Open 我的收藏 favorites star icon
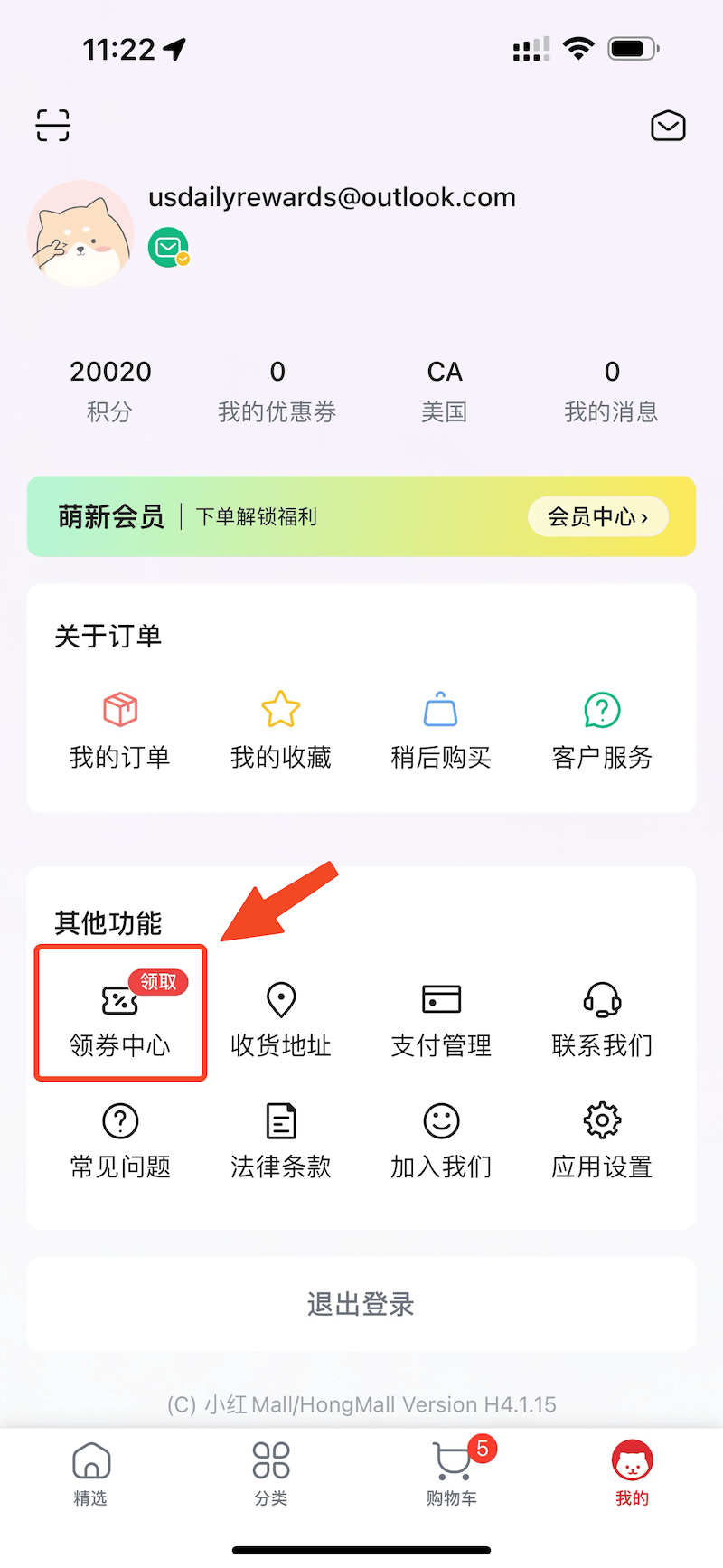Viewport: 723px width, 1568px height. (280, 711)
